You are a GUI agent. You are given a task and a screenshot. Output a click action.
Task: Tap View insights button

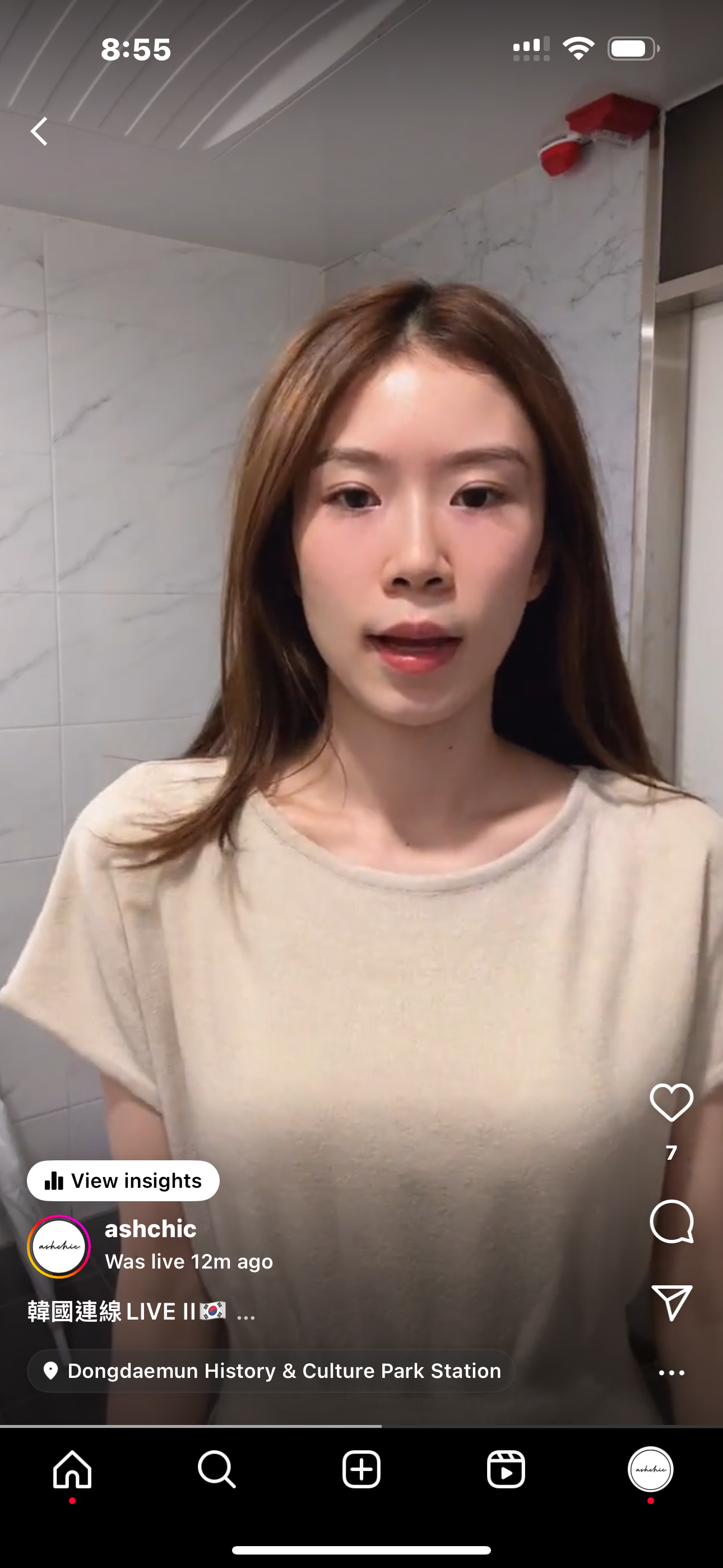pyautogui.click(x=123, y=1181)
